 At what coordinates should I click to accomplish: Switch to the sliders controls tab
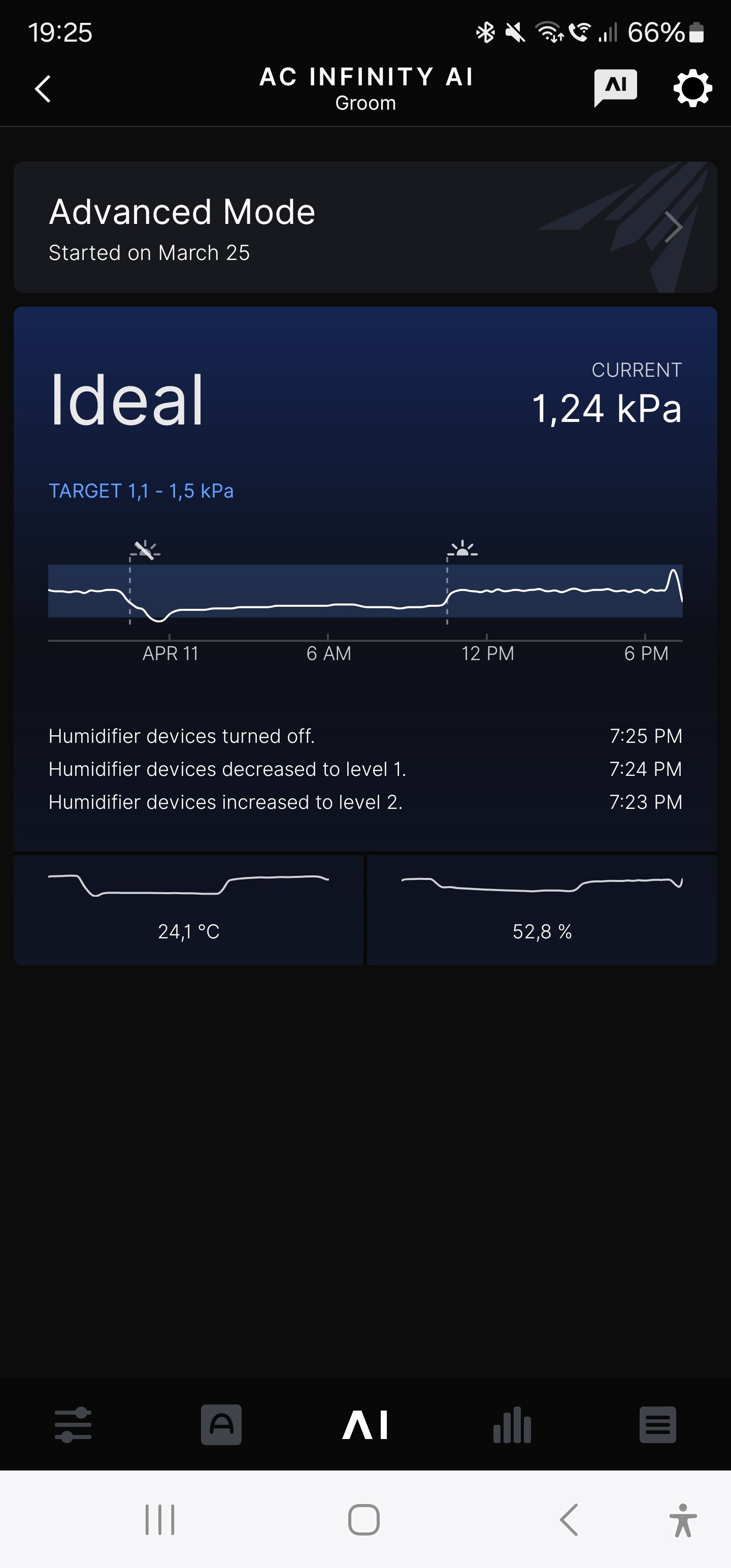click(73, 1425)
